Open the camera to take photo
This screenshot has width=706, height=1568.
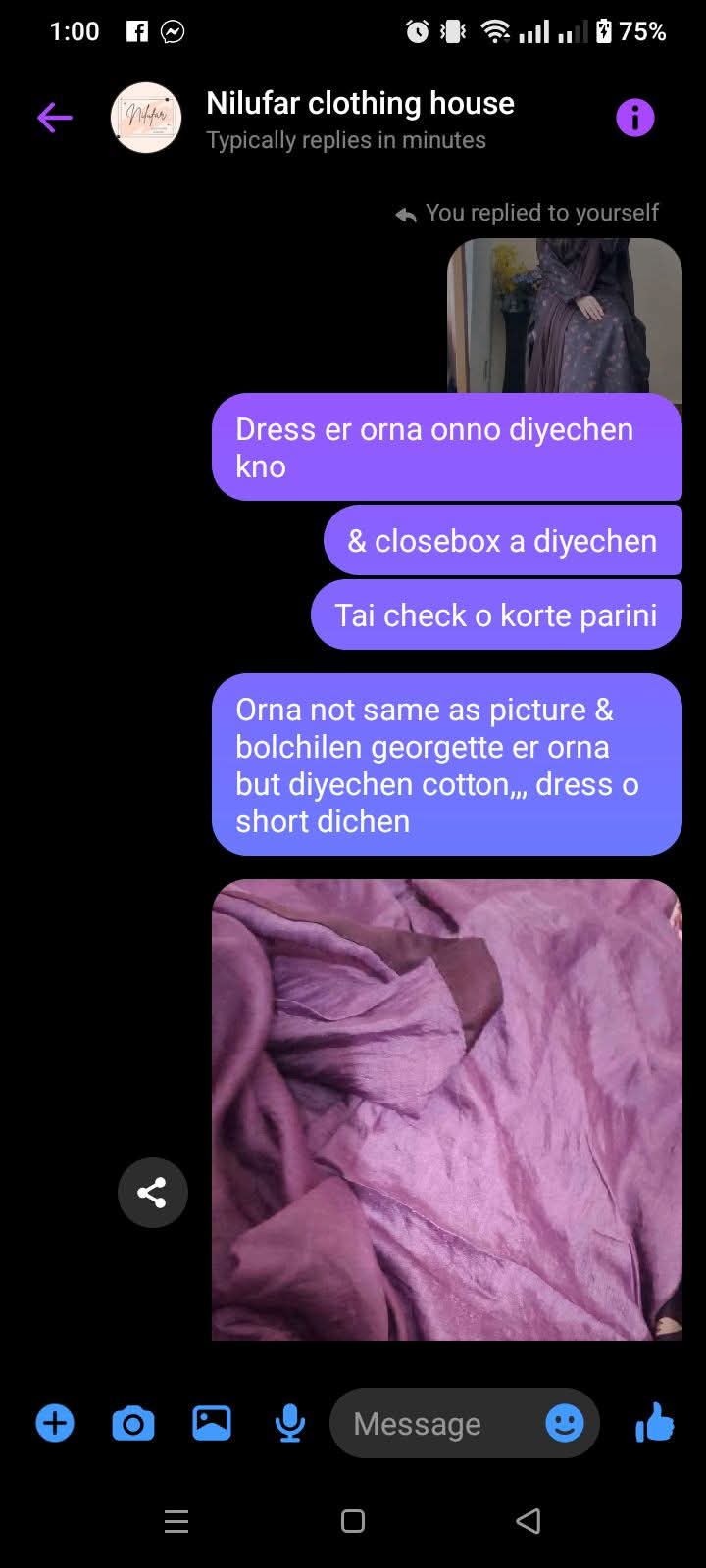click(x=133, y=1423)
